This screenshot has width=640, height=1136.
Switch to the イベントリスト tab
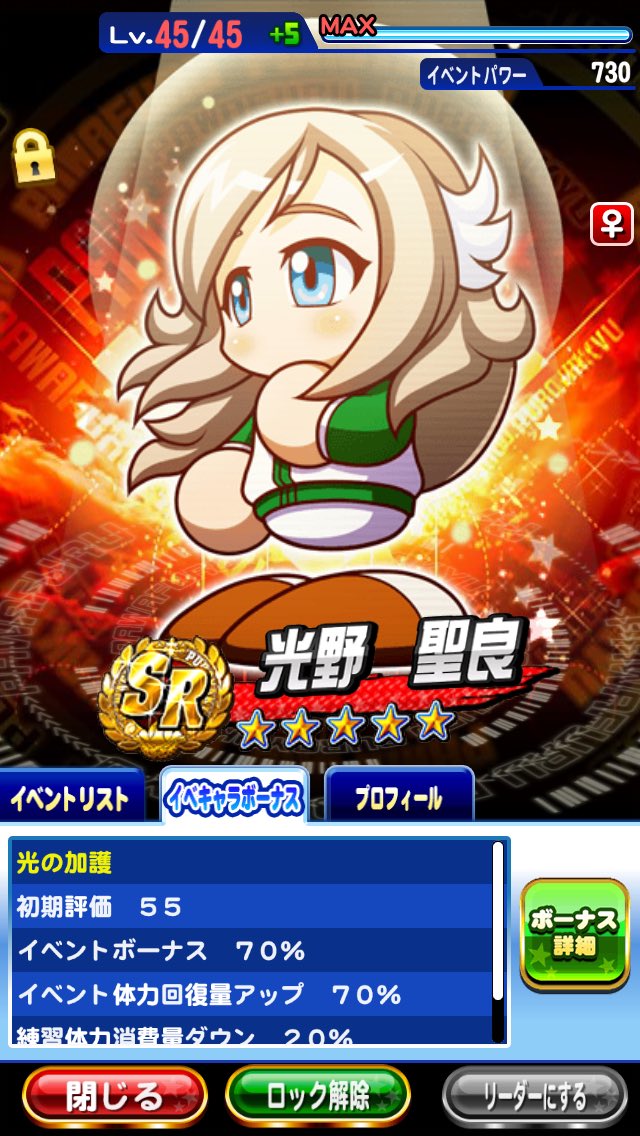[72, 798]
